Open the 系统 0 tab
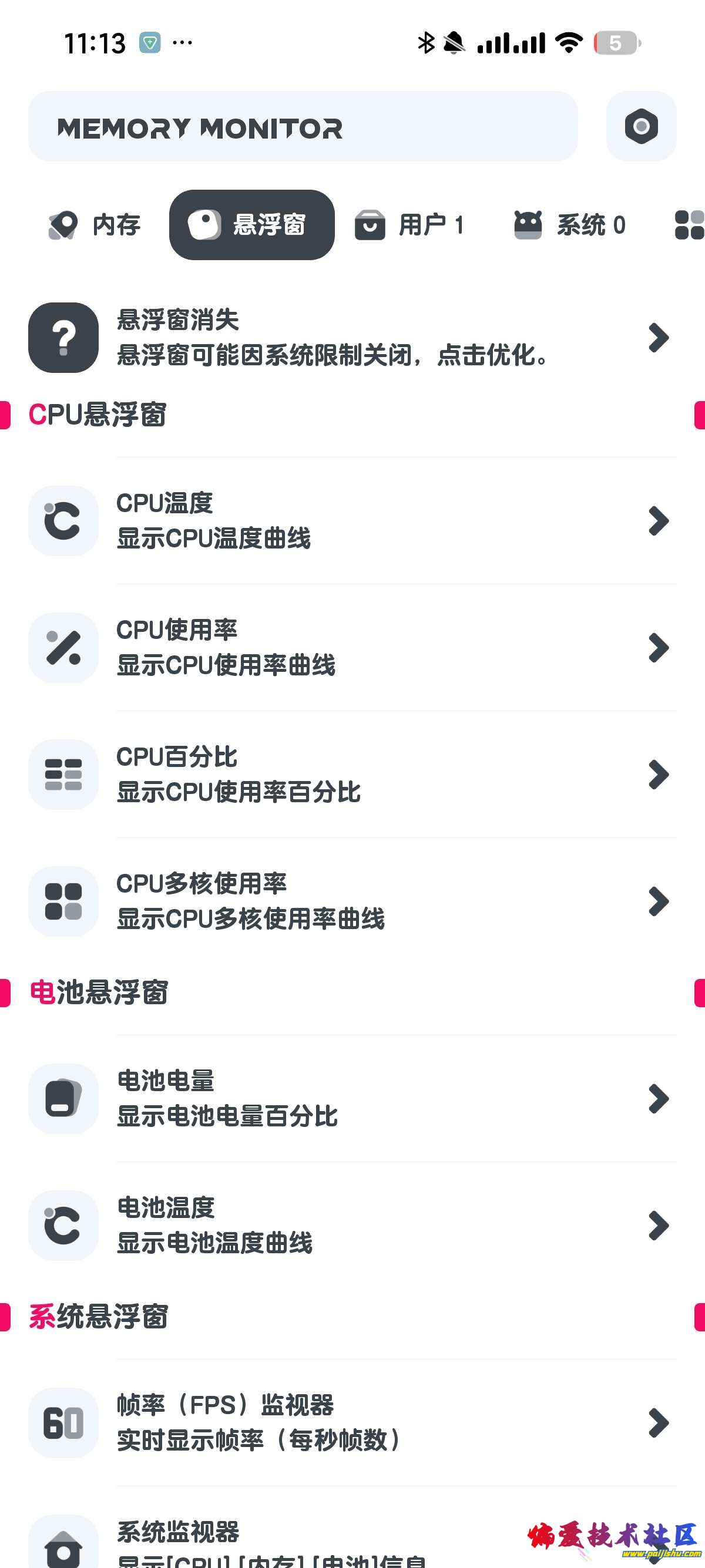This screenshot has height=1568, width=705. [570, 226]
